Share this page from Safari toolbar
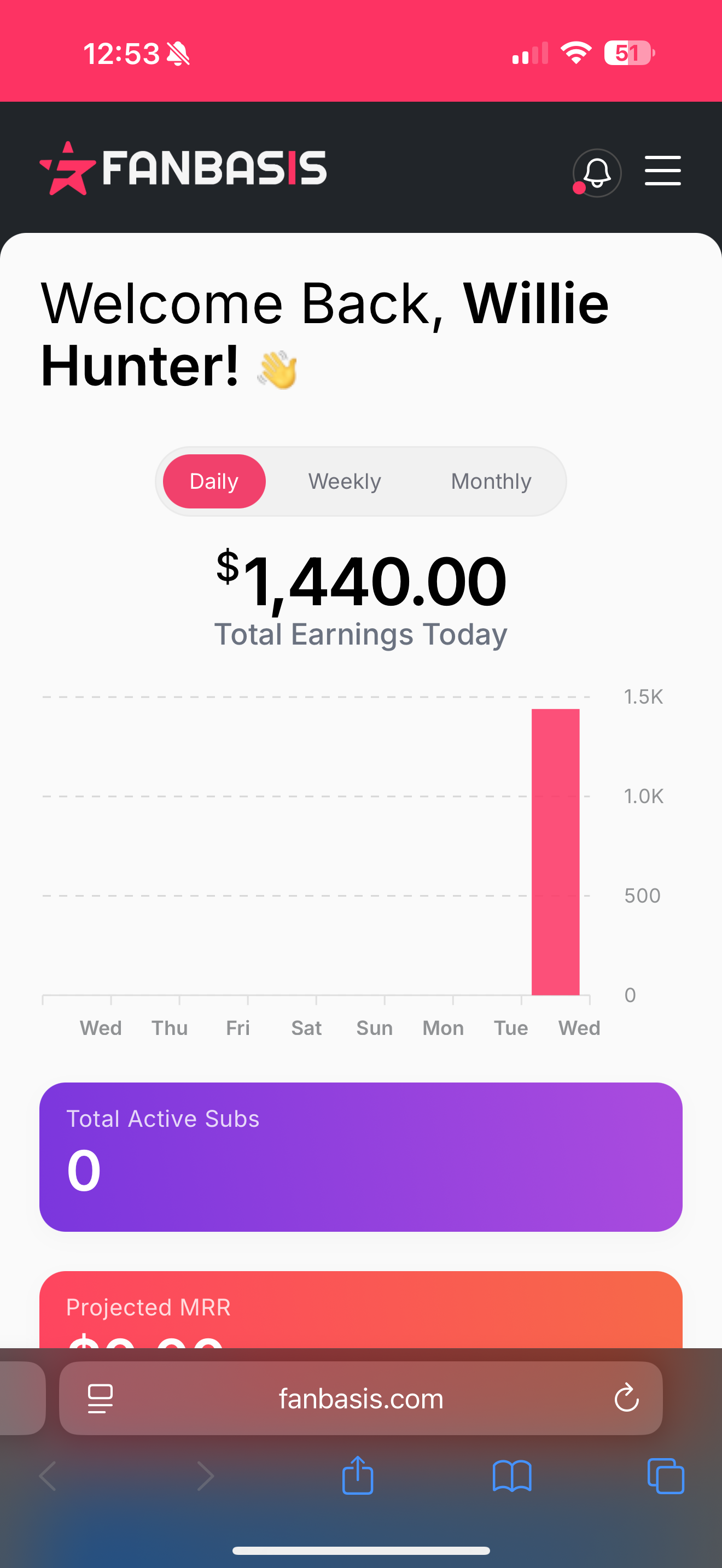 357,1476
